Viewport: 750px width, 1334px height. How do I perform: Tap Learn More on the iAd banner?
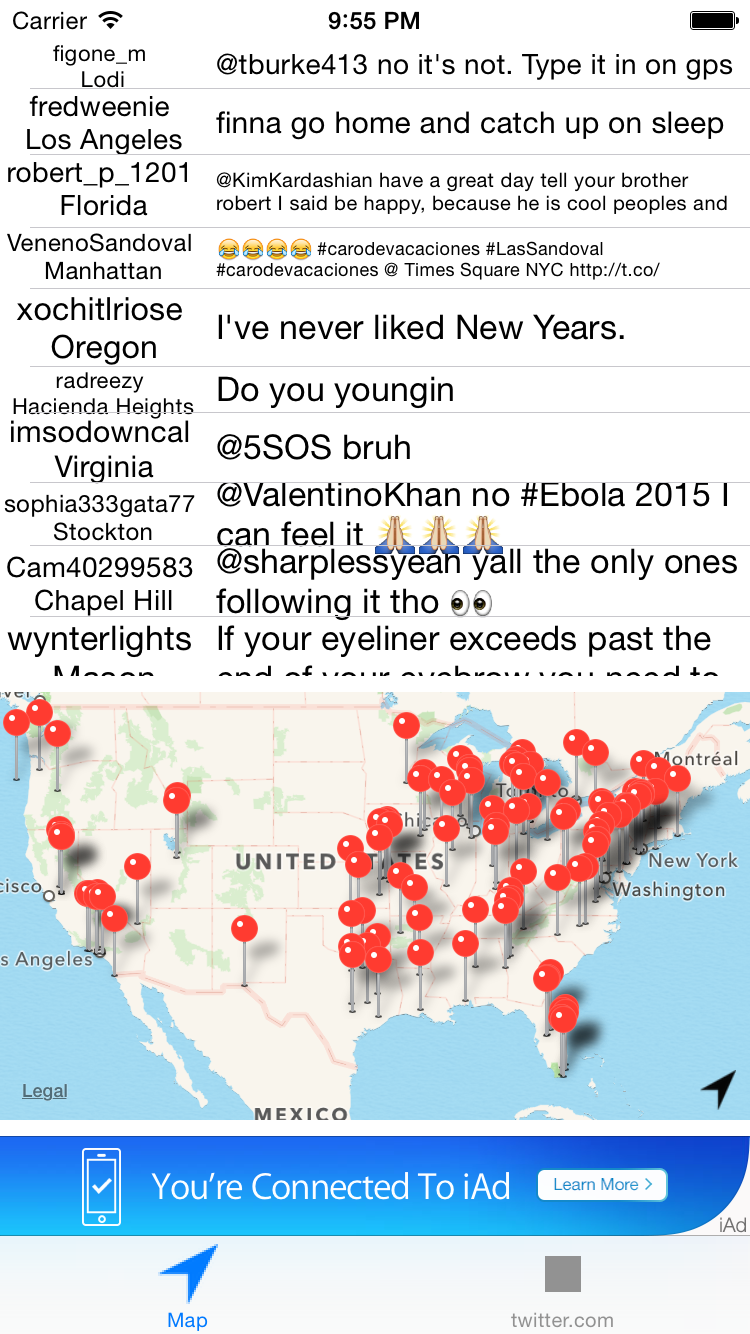click(602, 1185)
